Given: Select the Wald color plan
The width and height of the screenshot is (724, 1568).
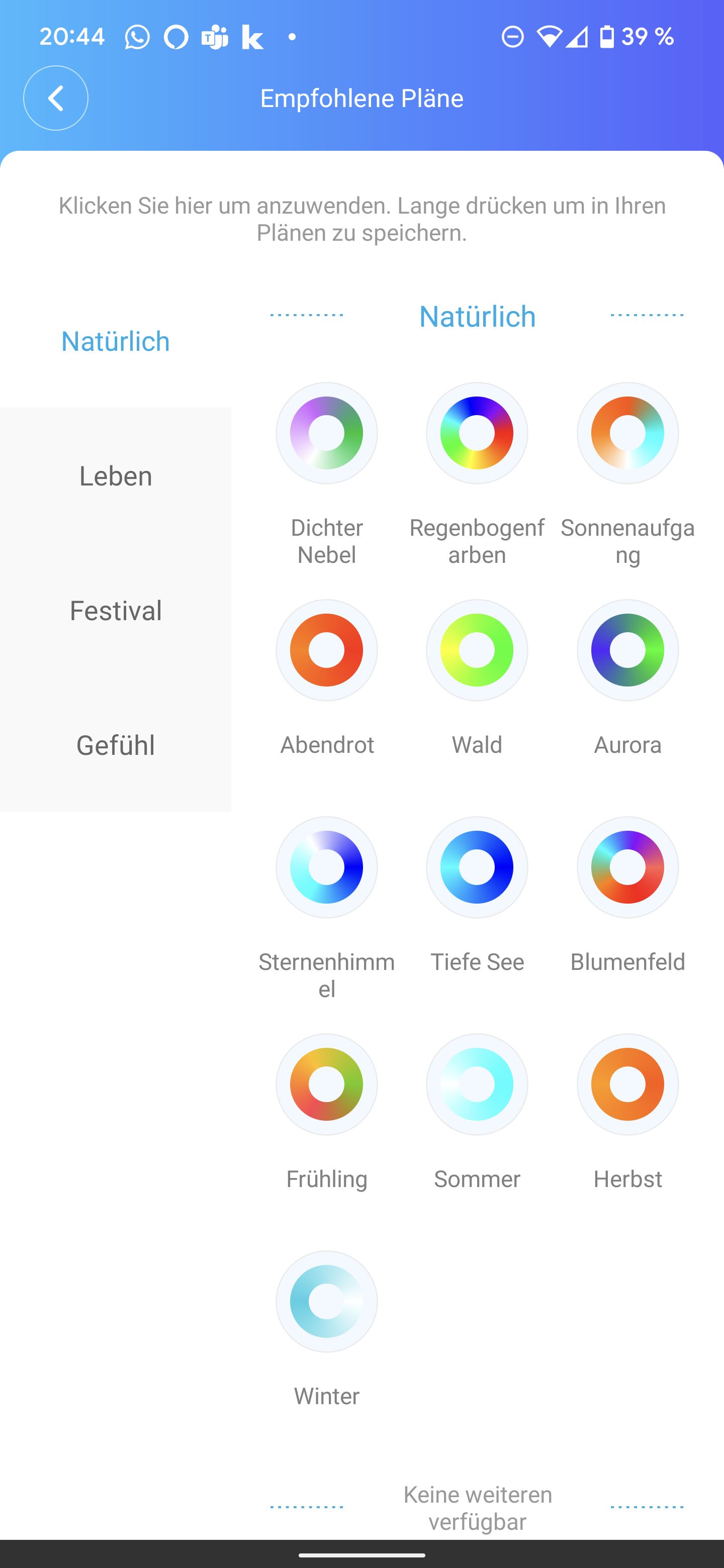Looking at the screenshot, I should pyautogui.click(x=477, y=651).
